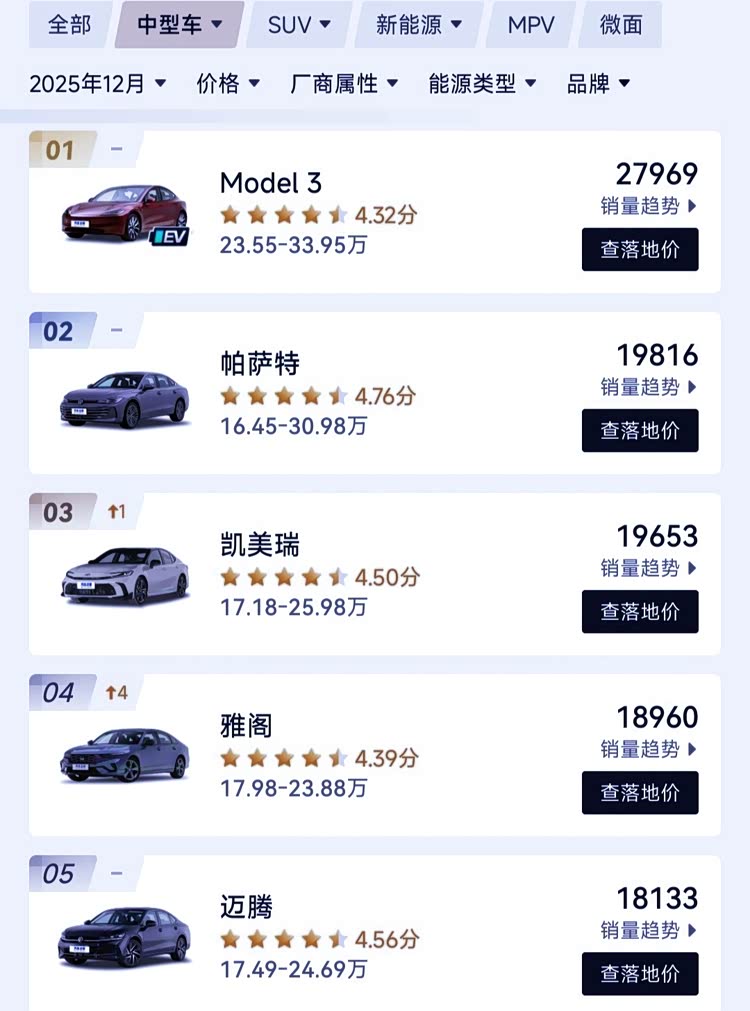Screen dimensions: 750x1011
Task: Check 查落地价 for 雅阁
Action: pos(640,792)
